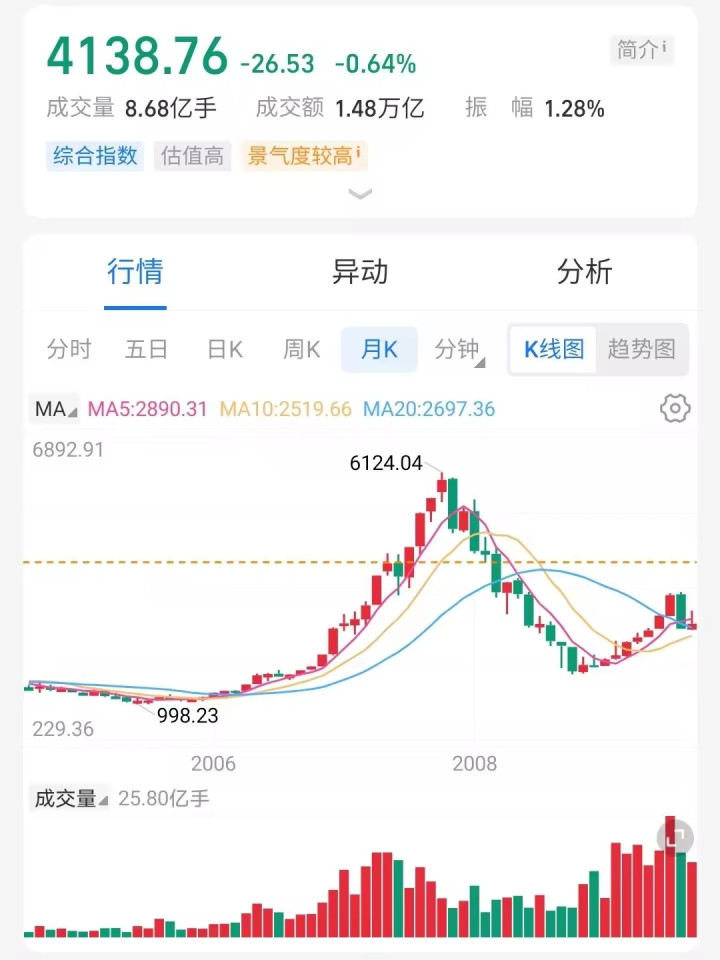
Task: Switch to the 行情 tab
Action: [x=135, y=272]
